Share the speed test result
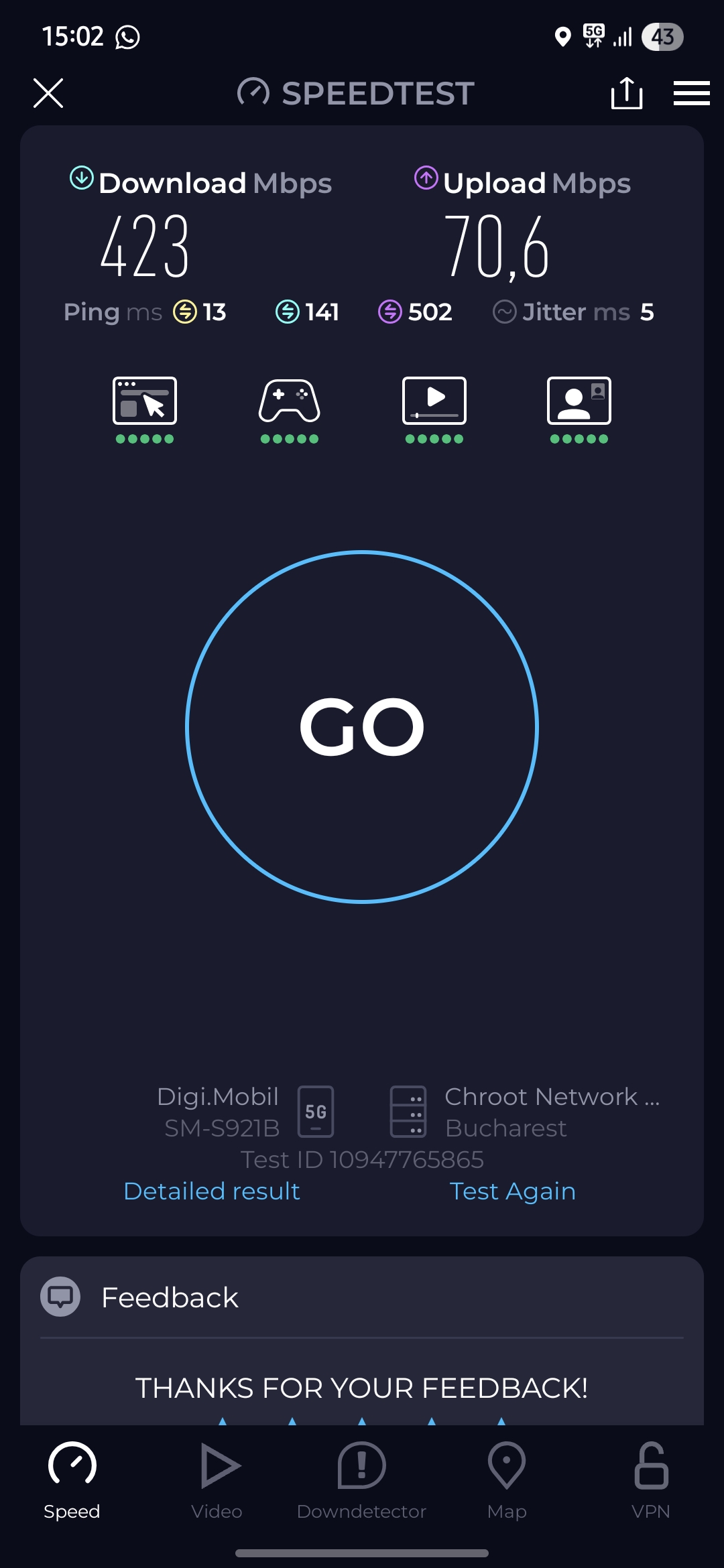724x1568 pixels. tap(627, 93)
